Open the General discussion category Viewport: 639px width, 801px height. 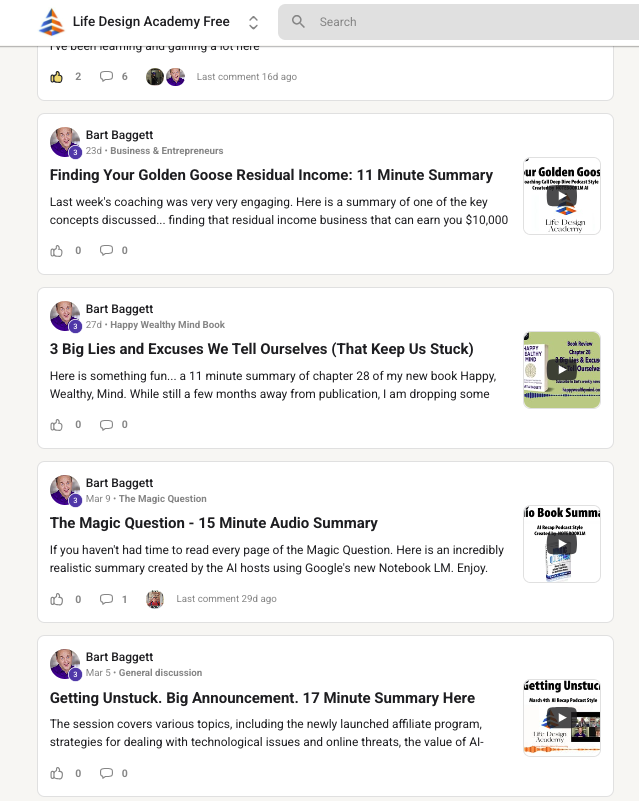(x=160, y=673)
